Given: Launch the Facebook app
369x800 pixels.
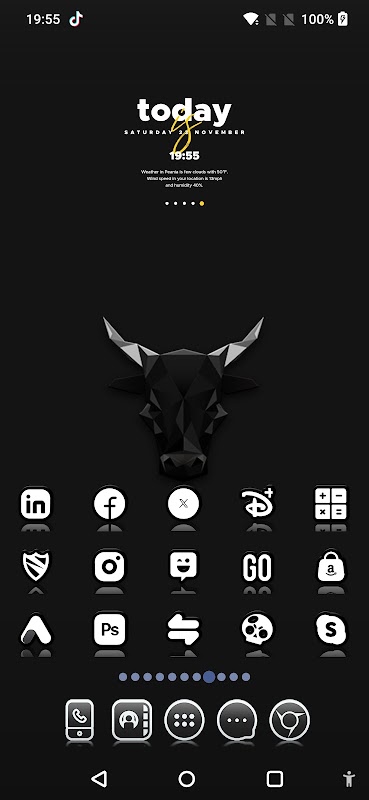Looking at the screenshot, I should click(x=110, y=504).
